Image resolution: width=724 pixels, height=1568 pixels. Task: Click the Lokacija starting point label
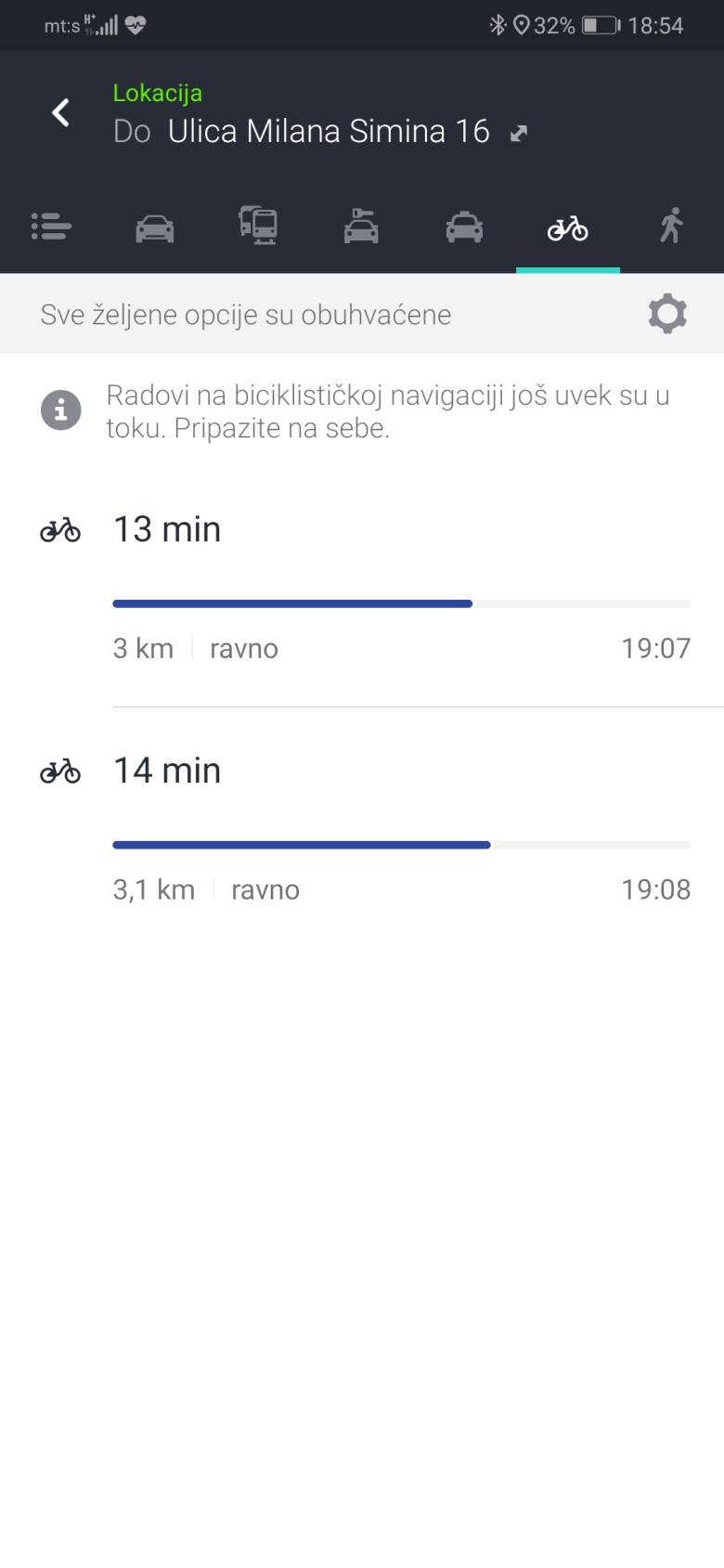pyautogui.click(x=157, y=93)
